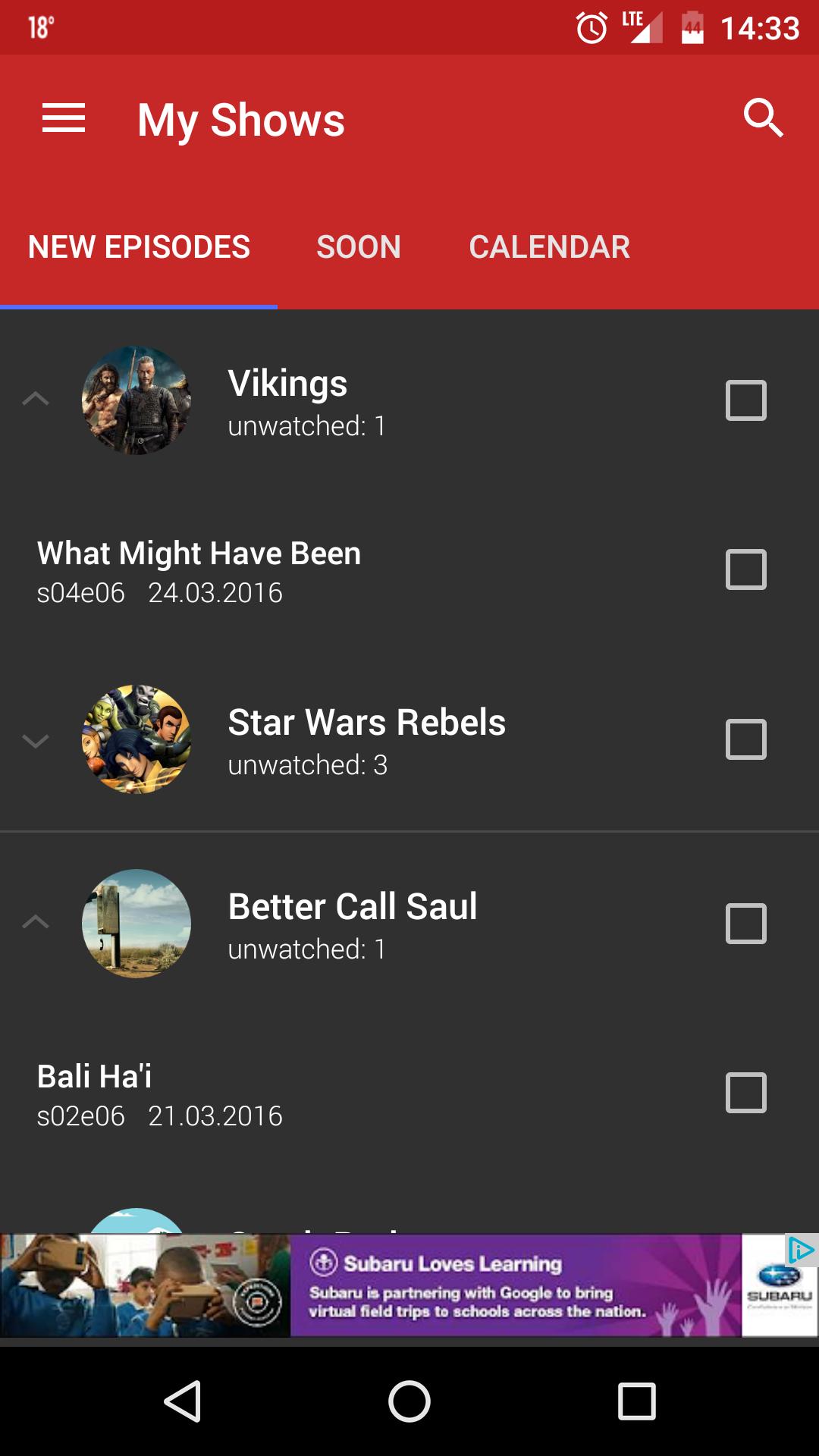The image size is (819, 1456).
Task: Go to the home screen
Action: 409,1401
